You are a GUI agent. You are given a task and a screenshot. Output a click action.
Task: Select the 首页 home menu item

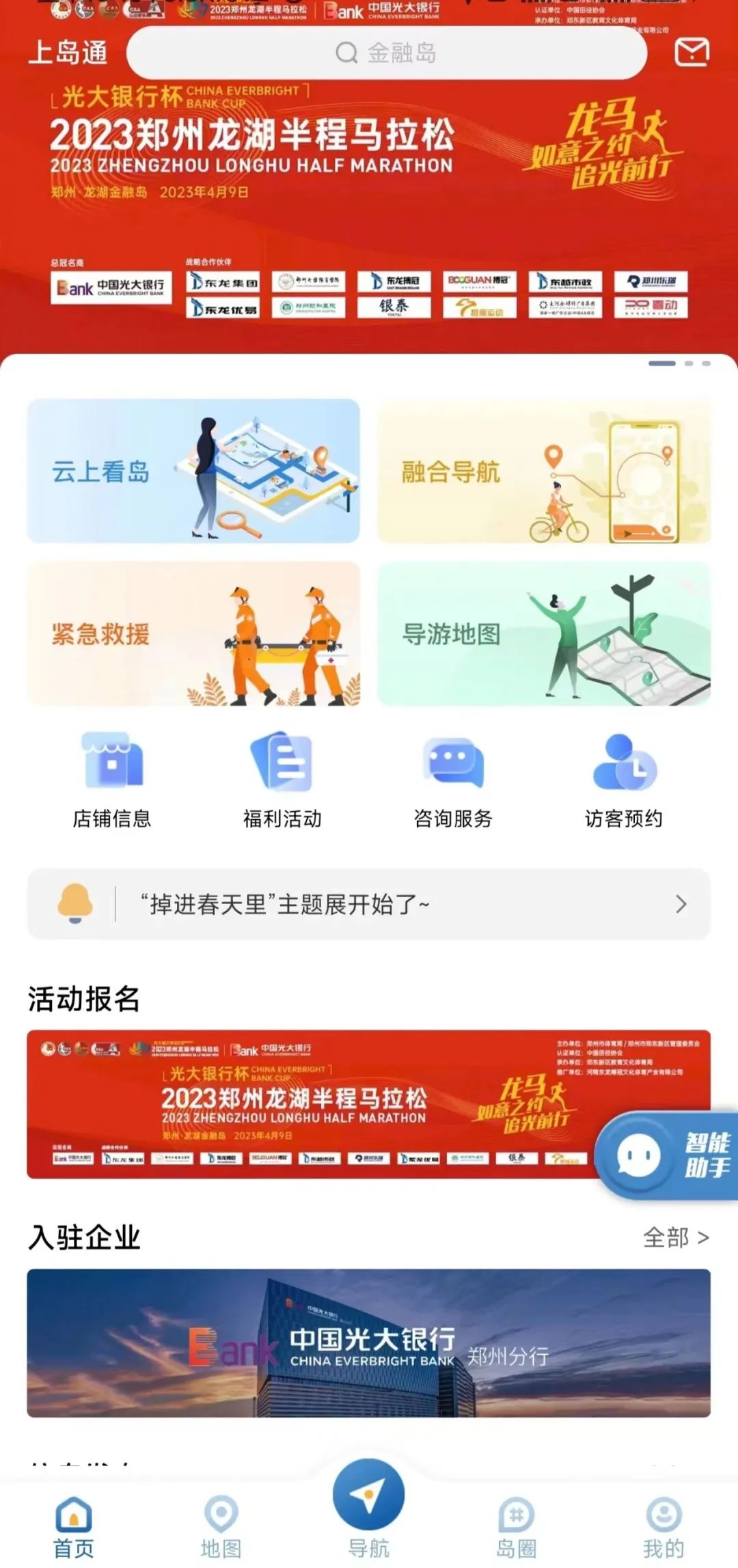click(x=74, y=1520)
